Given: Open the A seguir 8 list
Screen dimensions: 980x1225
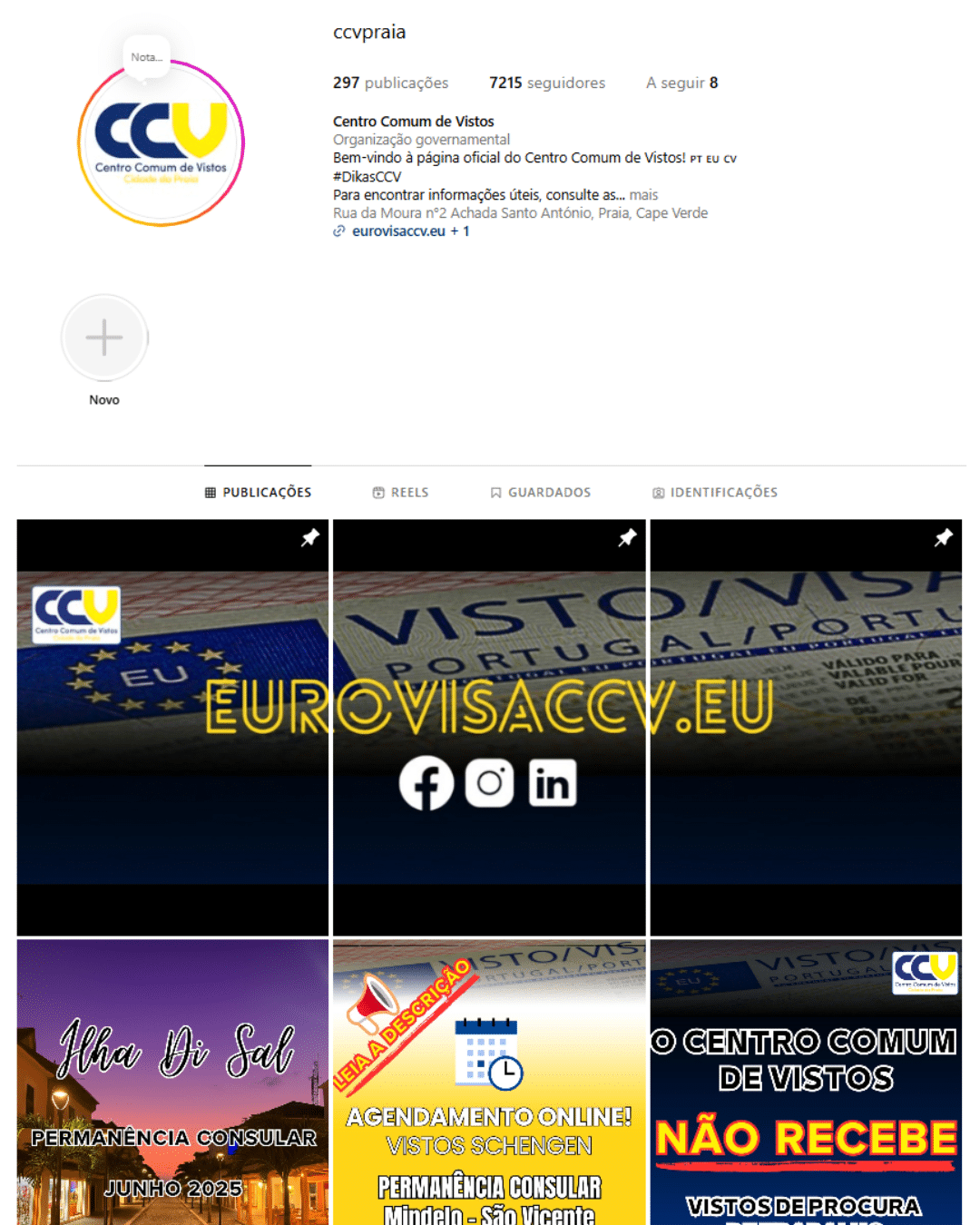Looking at the screenshot, I should (x=681, y=83).
